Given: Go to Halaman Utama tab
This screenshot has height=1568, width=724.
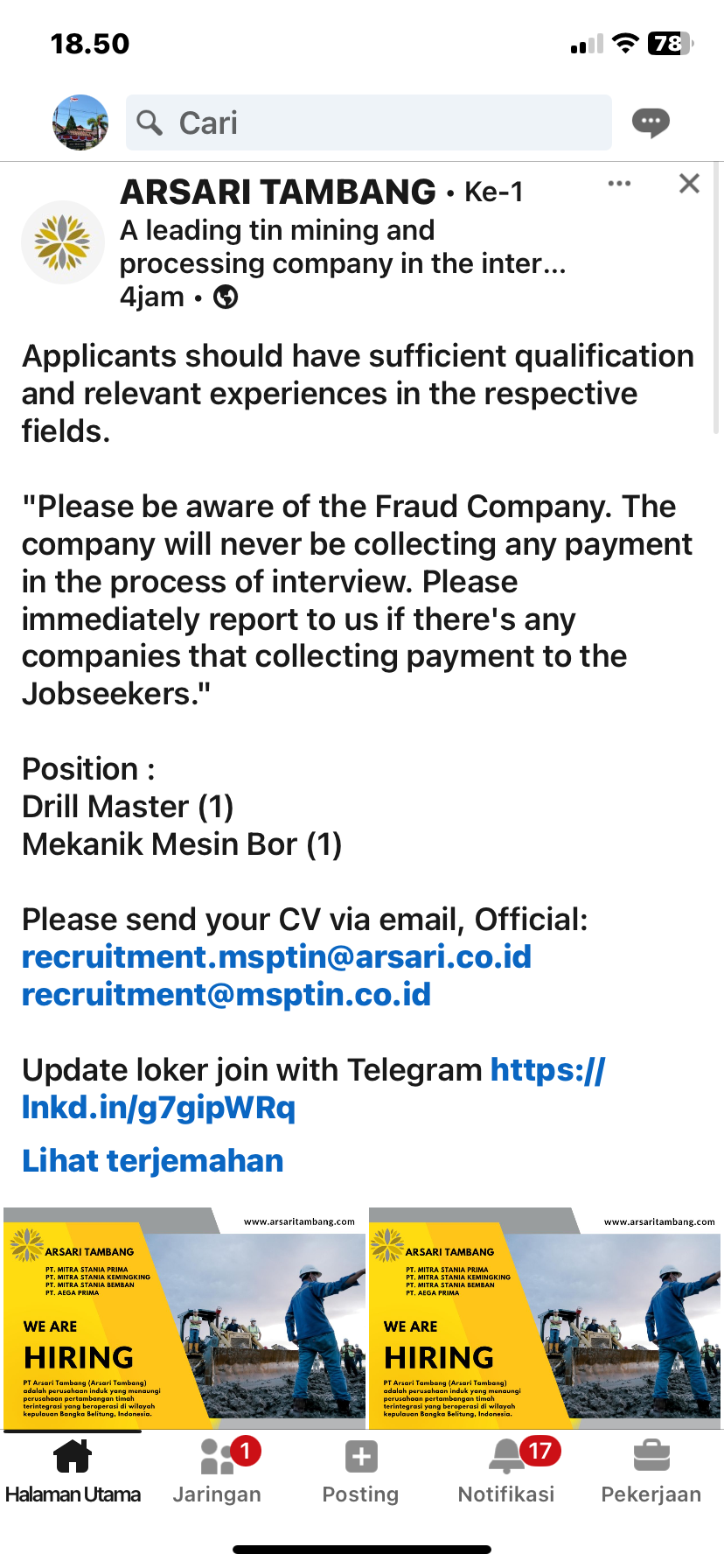Looking at the screenshot, I should click(x=73, y=1472).
